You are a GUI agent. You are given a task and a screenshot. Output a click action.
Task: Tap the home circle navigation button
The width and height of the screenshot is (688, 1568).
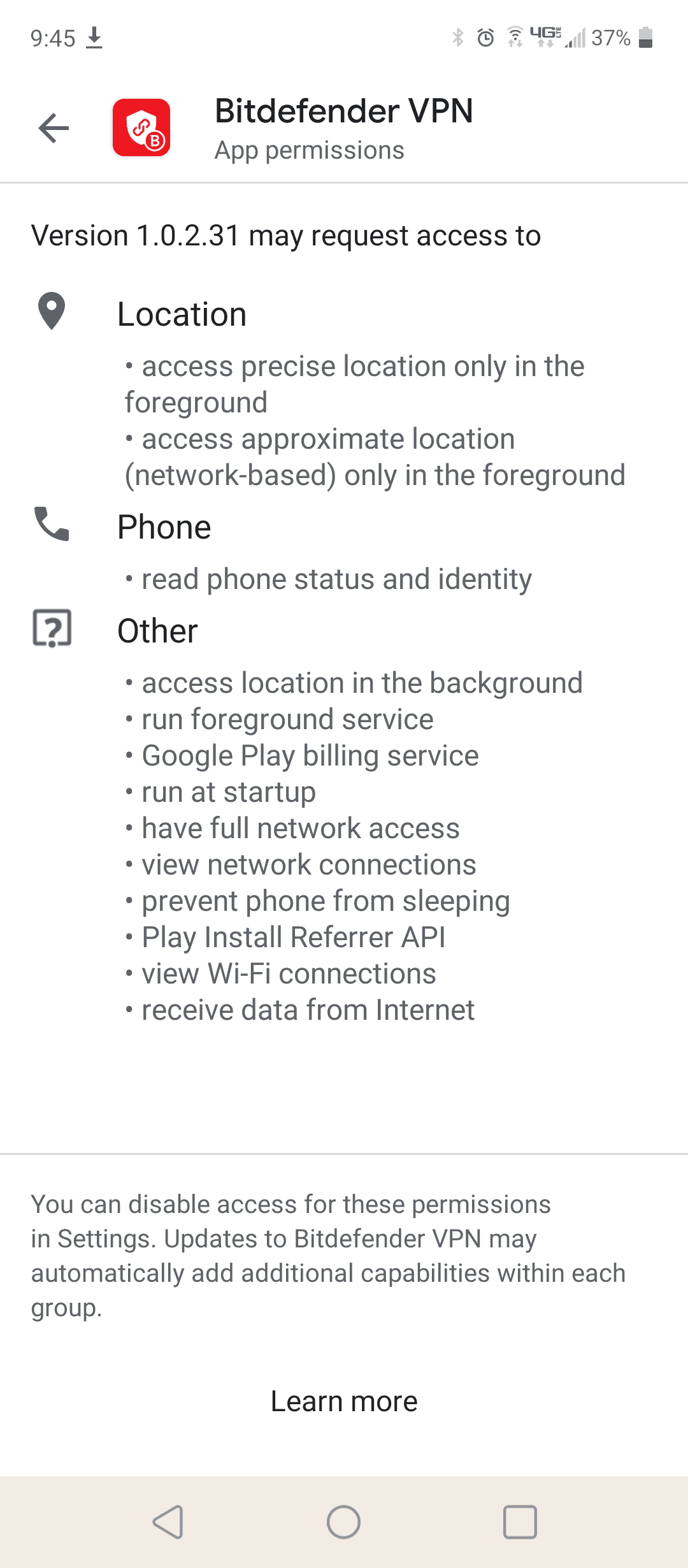(343, 1521)
